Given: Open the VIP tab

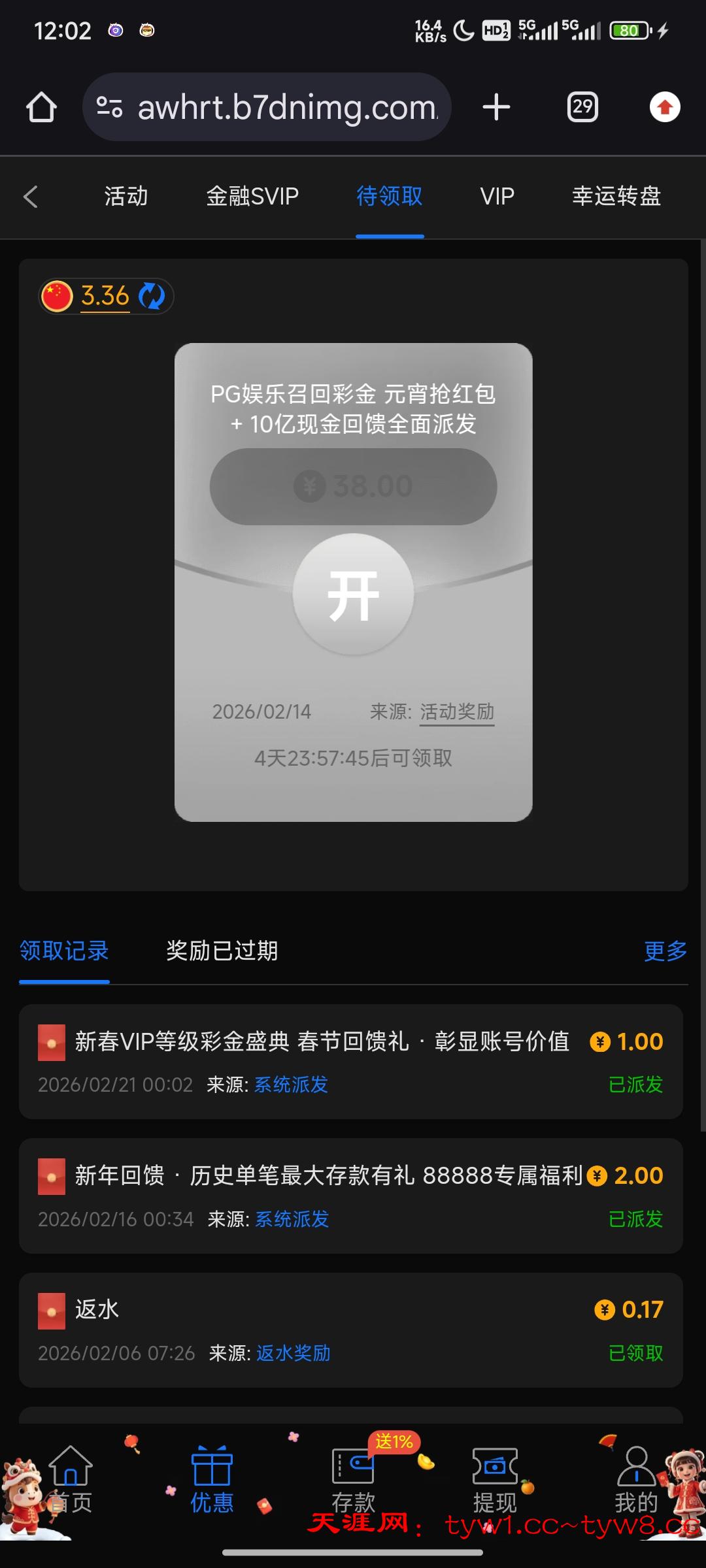Looking at the screenshot, I should pyautogui.click(x=497, y=197).
